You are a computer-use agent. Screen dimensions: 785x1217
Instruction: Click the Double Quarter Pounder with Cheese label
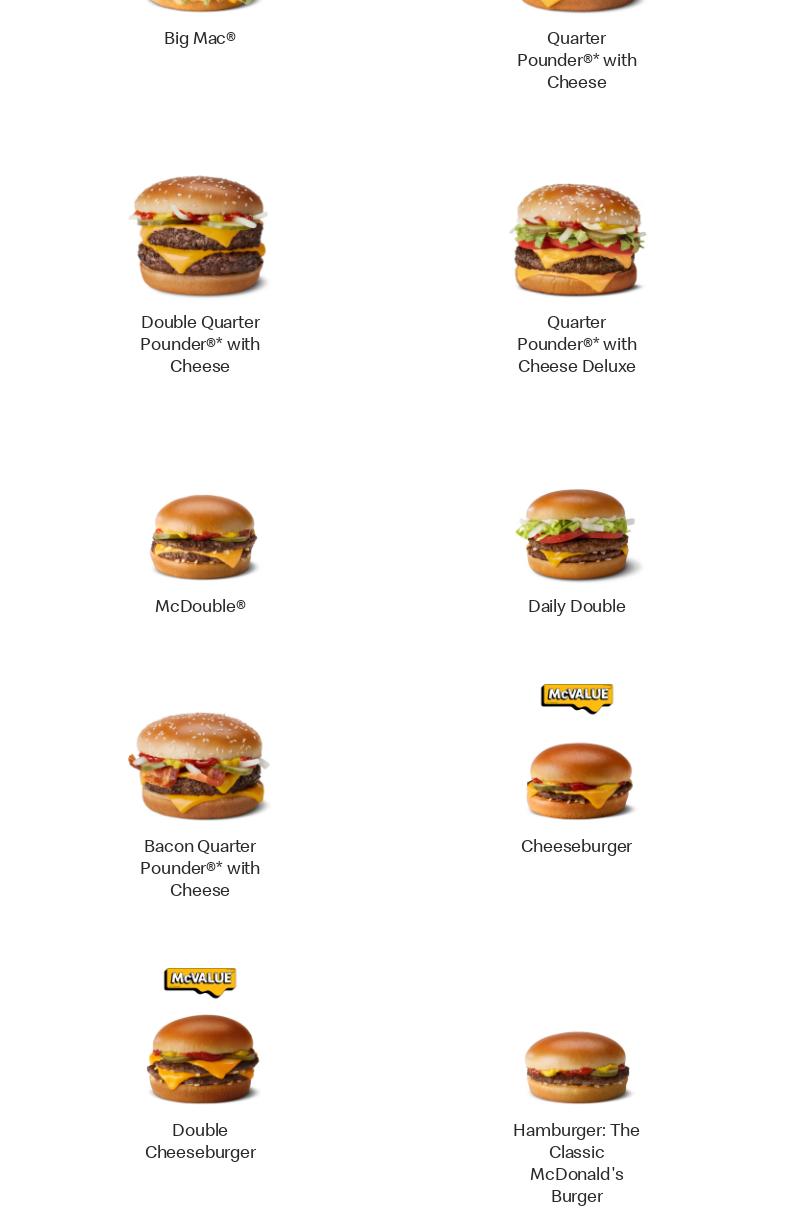click(200, 344)
